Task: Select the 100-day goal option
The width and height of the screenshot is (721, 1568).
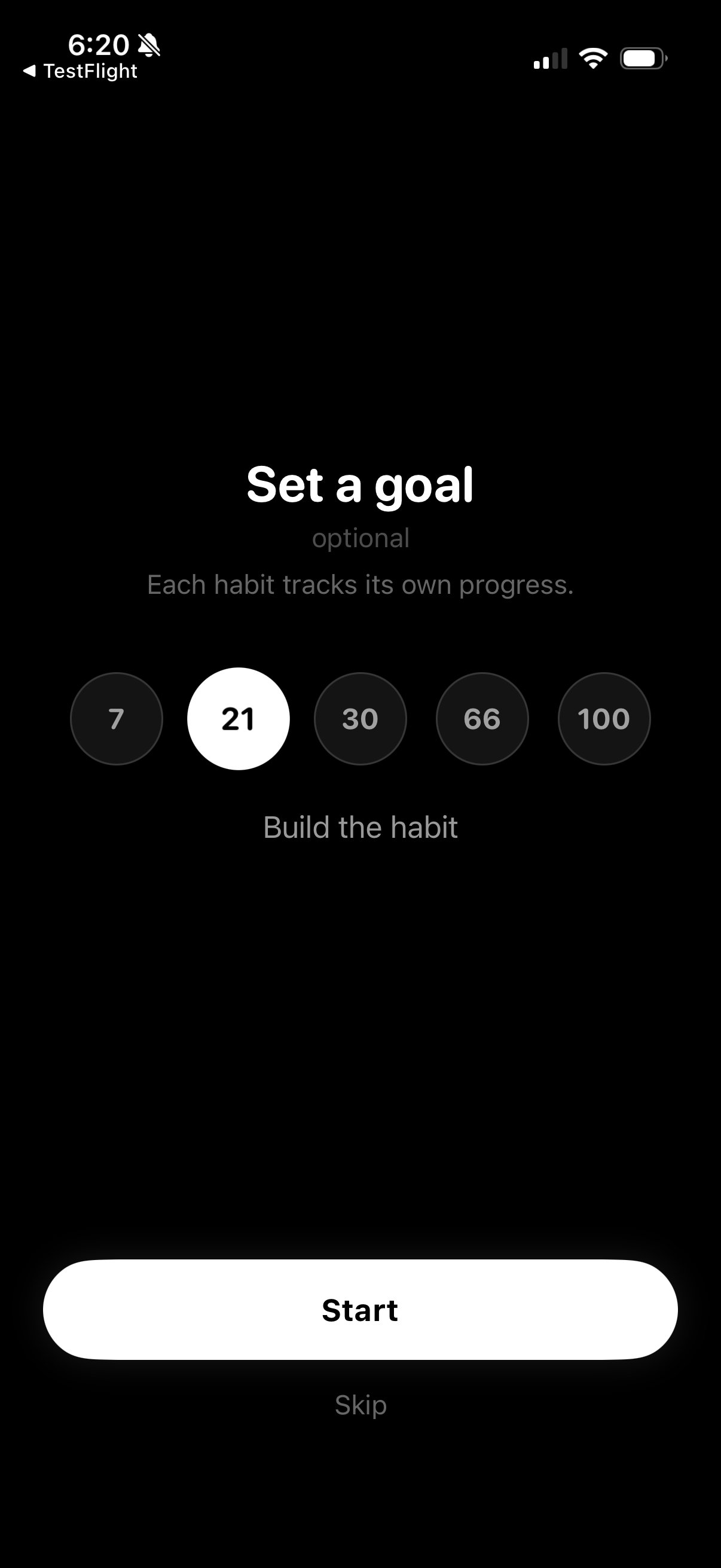Action: tap(604, 718)
